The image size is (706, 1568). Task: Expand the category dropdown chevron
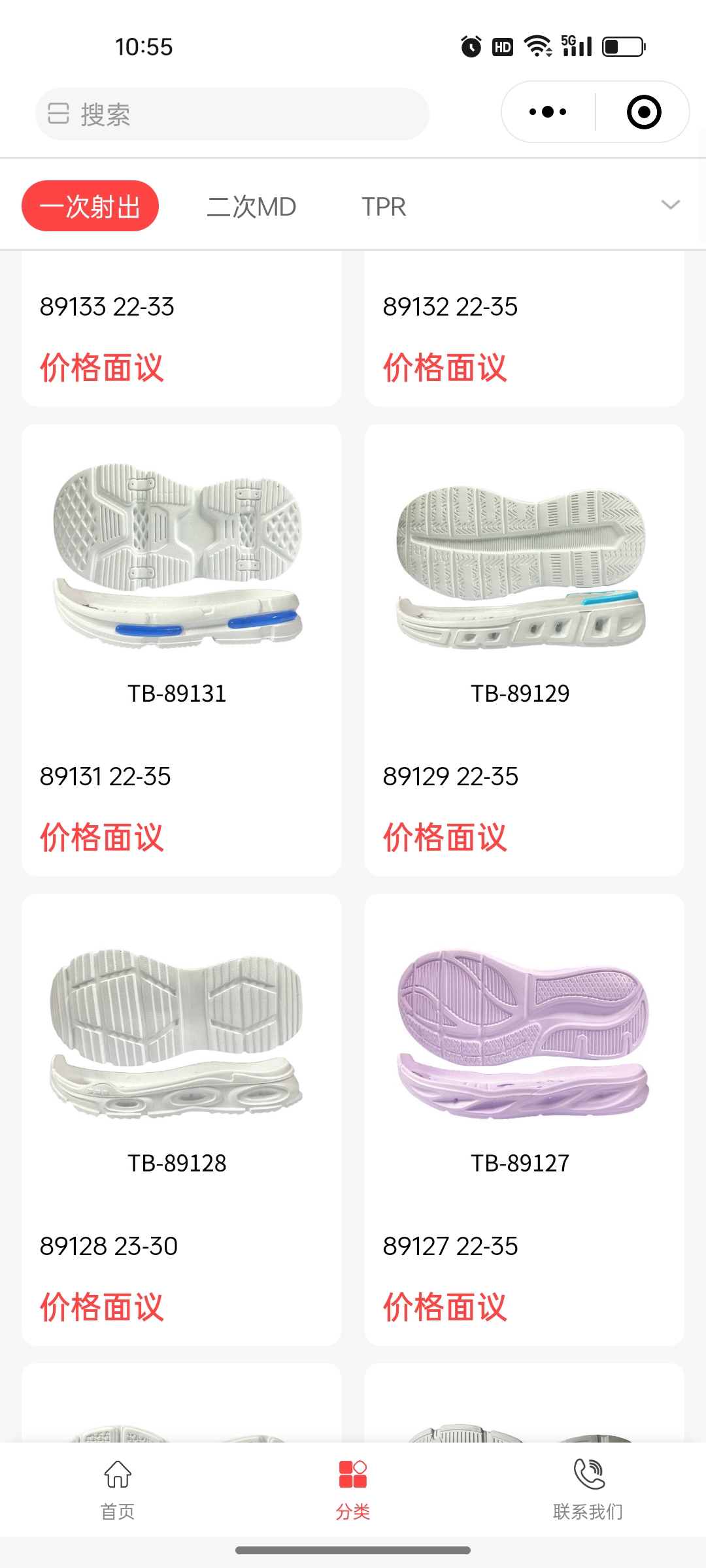670,205
